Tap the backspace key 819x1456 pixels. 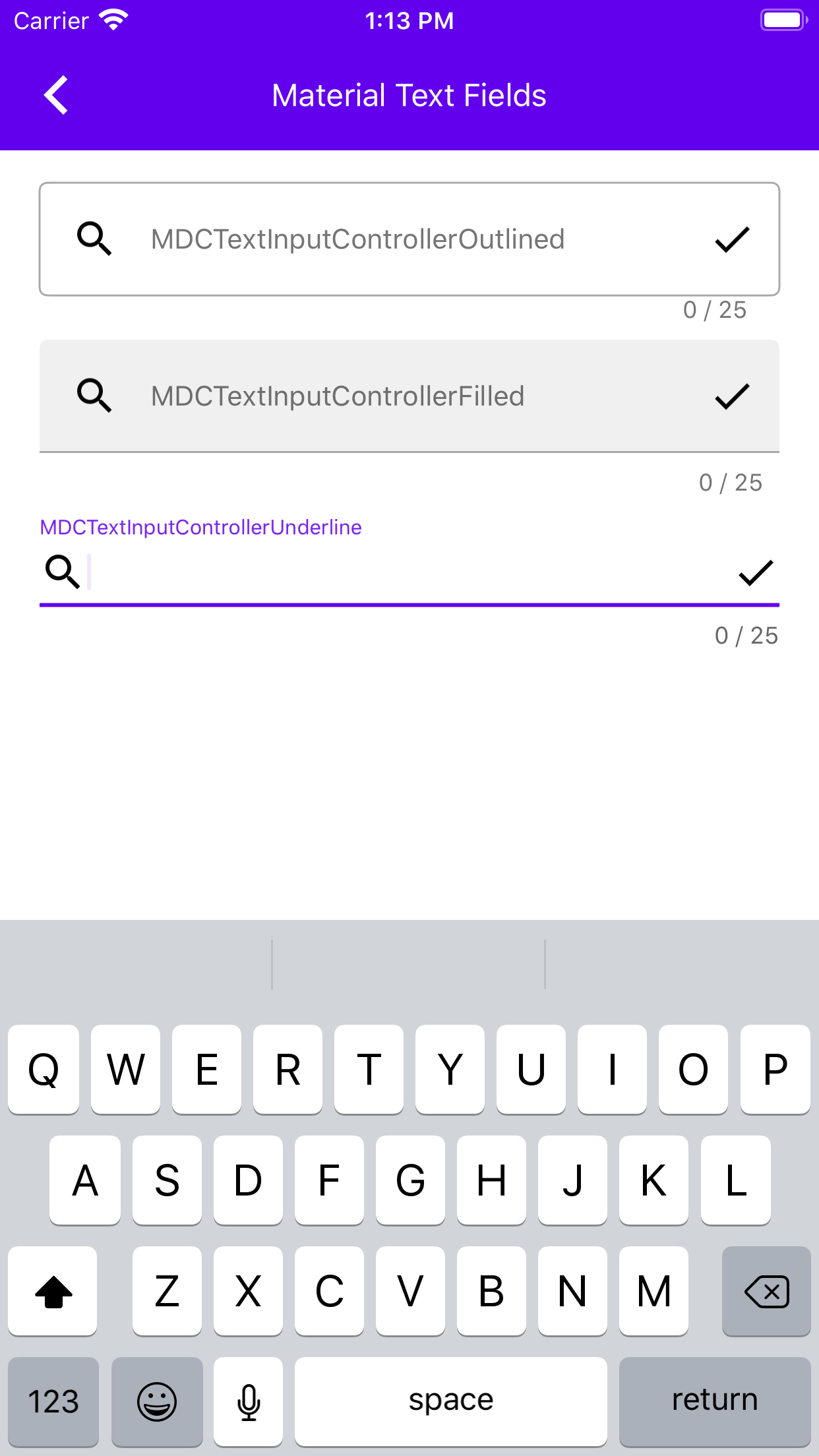(766, 1290)
